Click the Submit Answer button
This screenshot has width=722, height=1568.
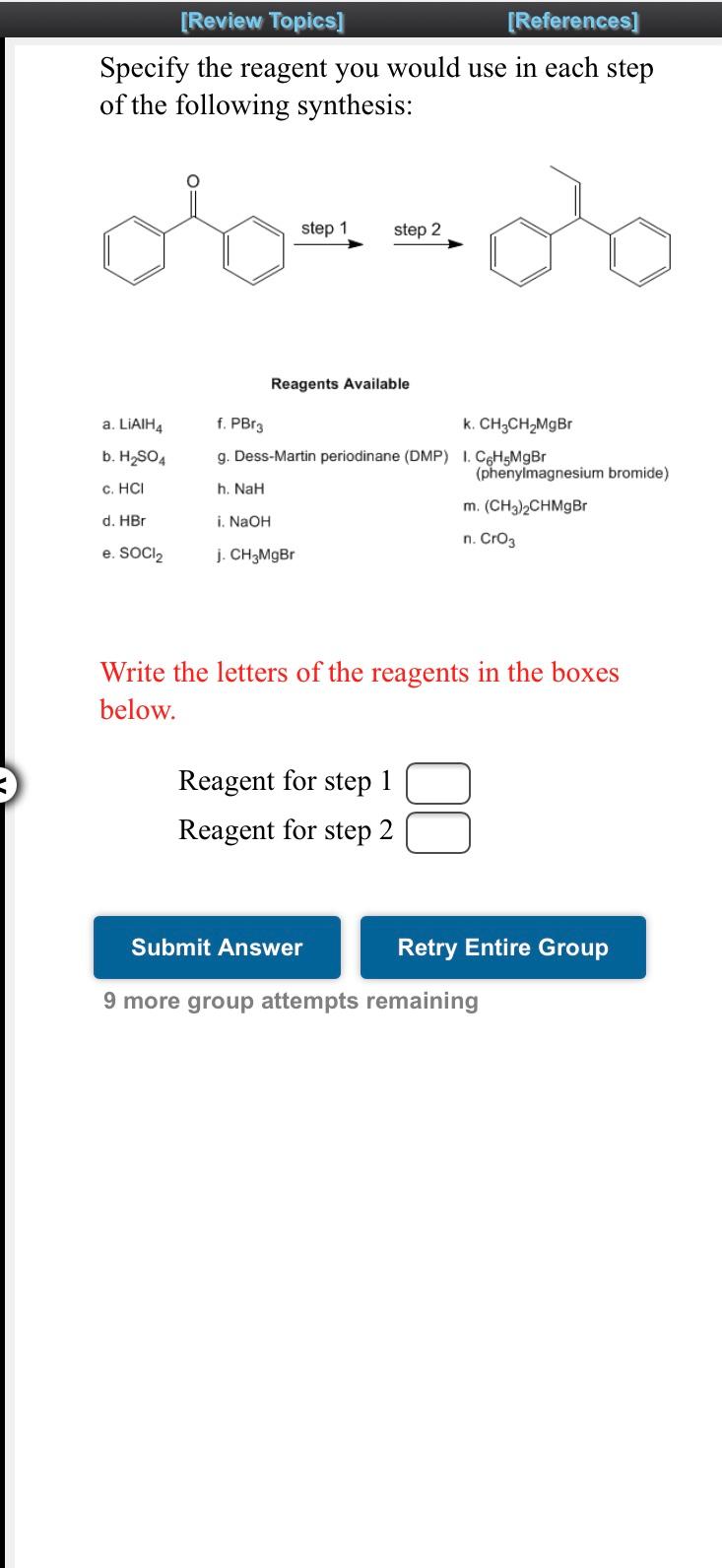[216, 947]
